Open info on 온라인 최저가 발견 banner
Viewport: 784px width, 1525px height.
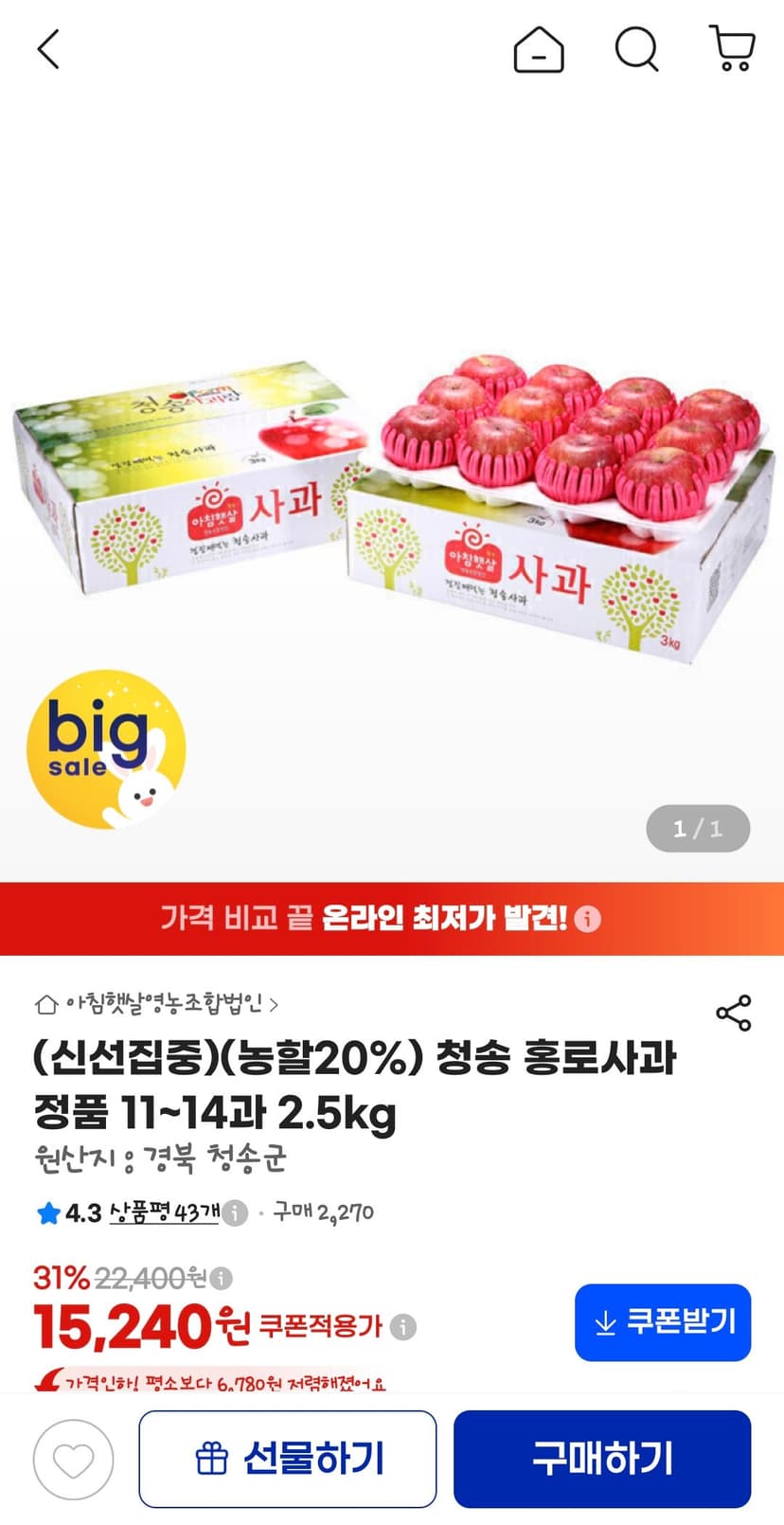[x=587, y=919]
